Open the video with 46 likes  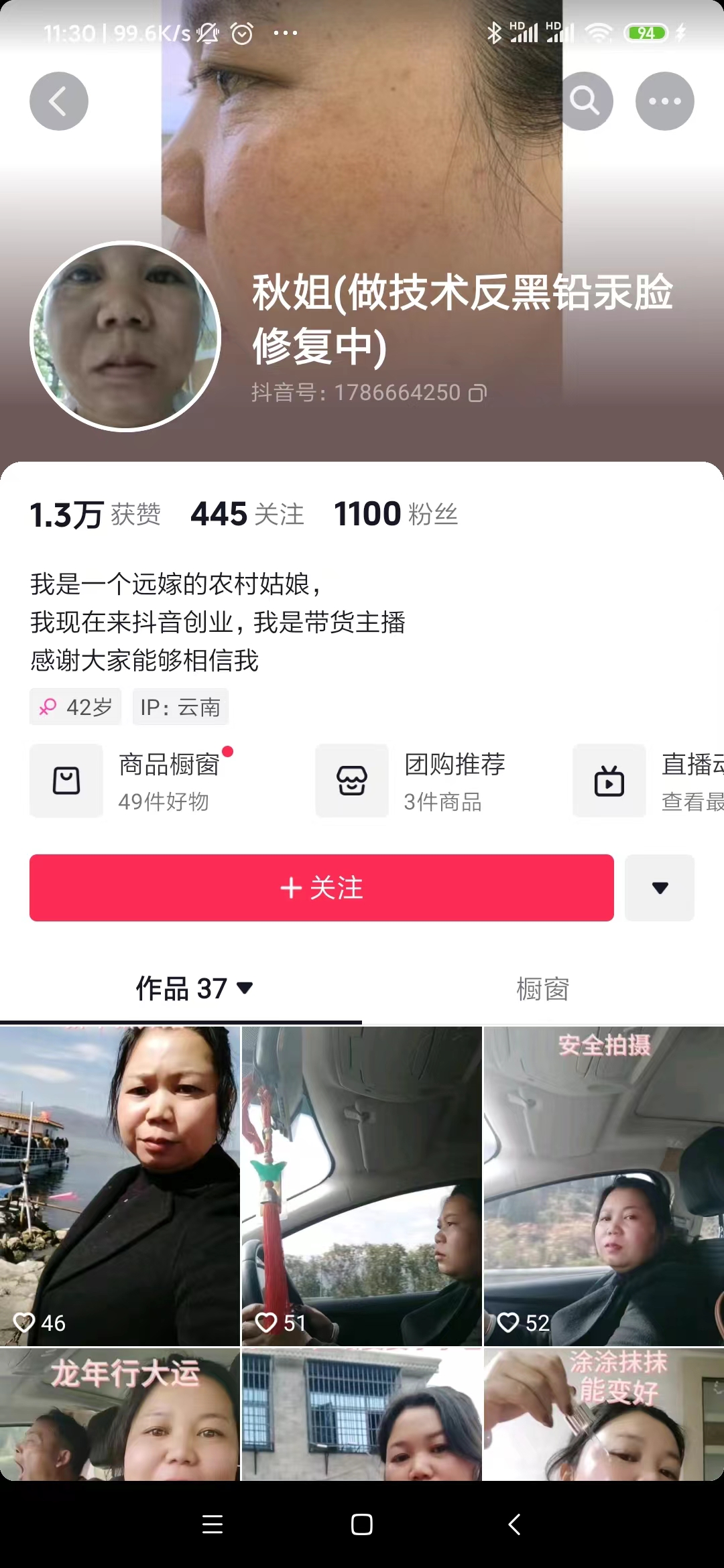[119, 1186]
